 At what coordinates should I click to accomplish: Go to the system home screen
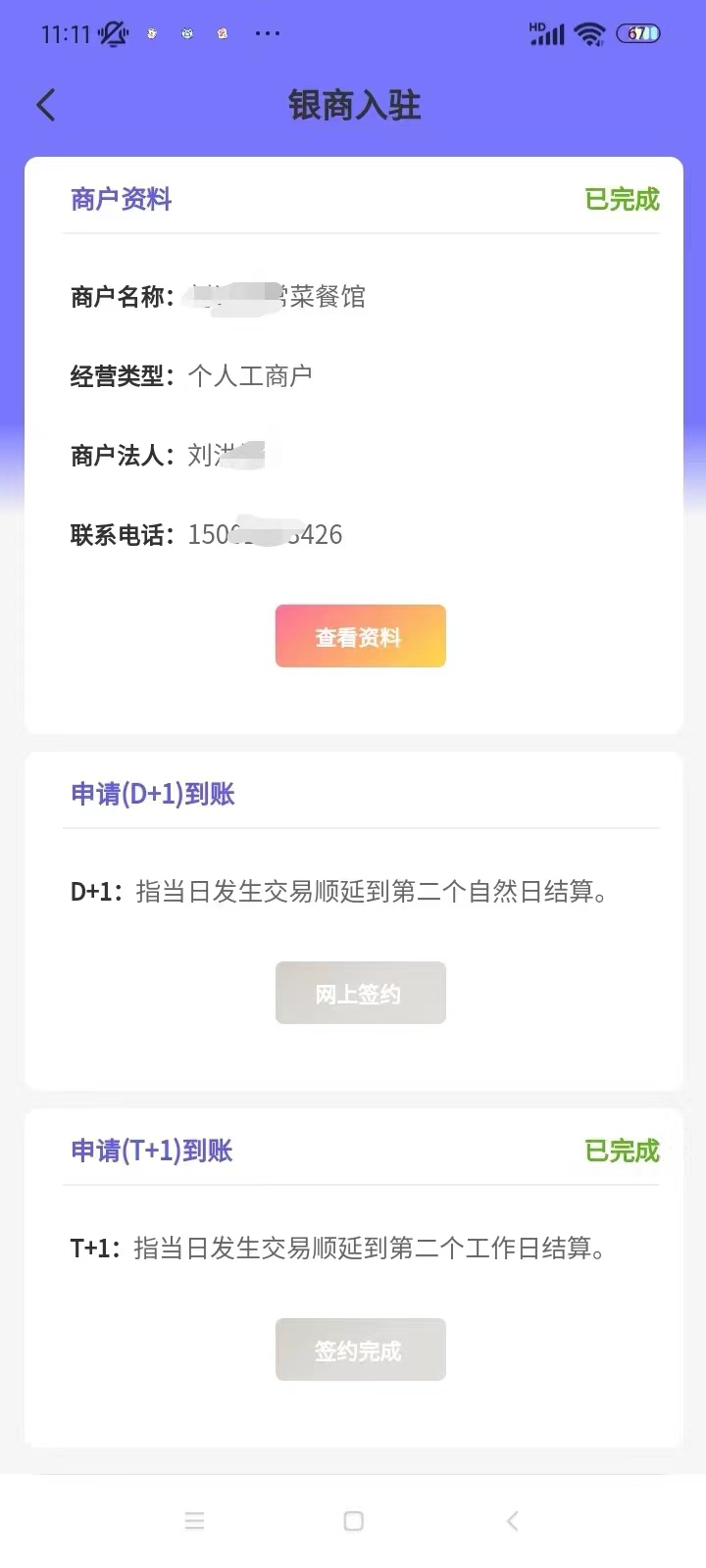[x=354, y=1521]
